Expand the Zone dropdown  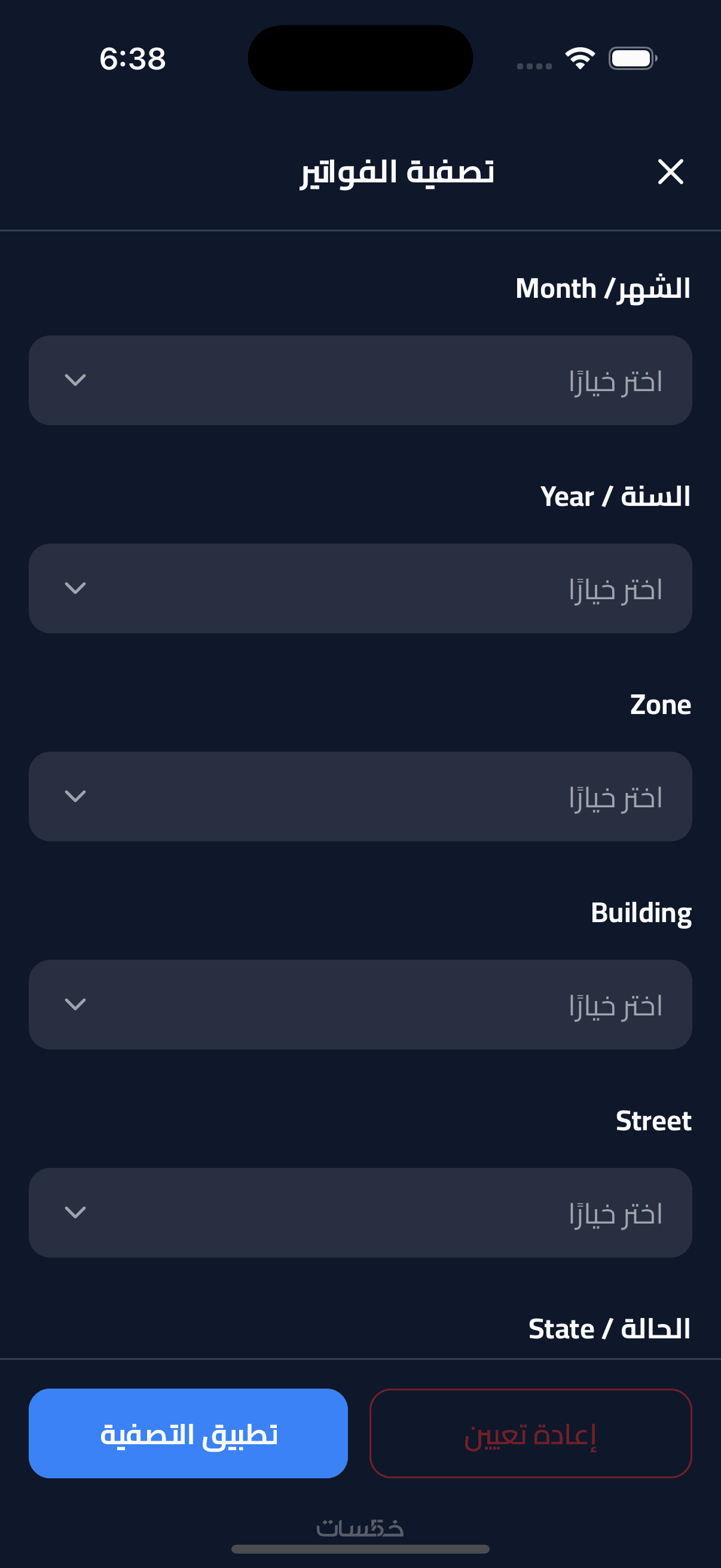coord(360,797)
